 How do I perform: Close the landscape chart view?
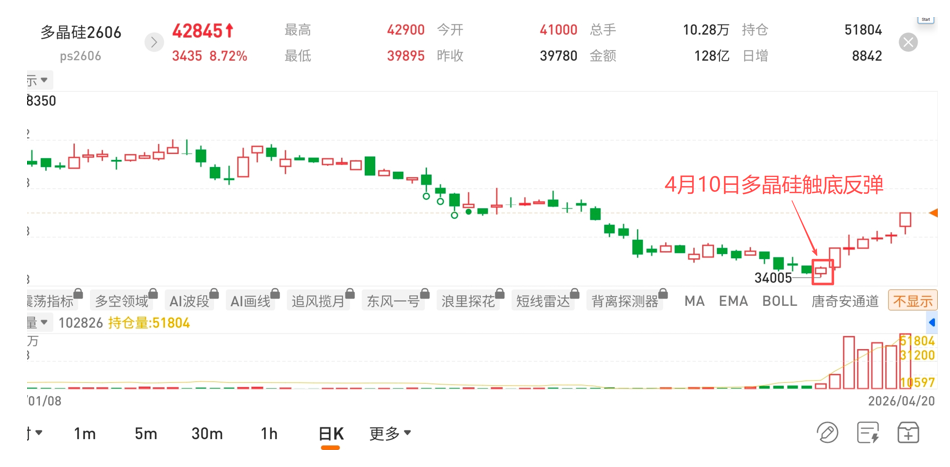coord(907,42)
